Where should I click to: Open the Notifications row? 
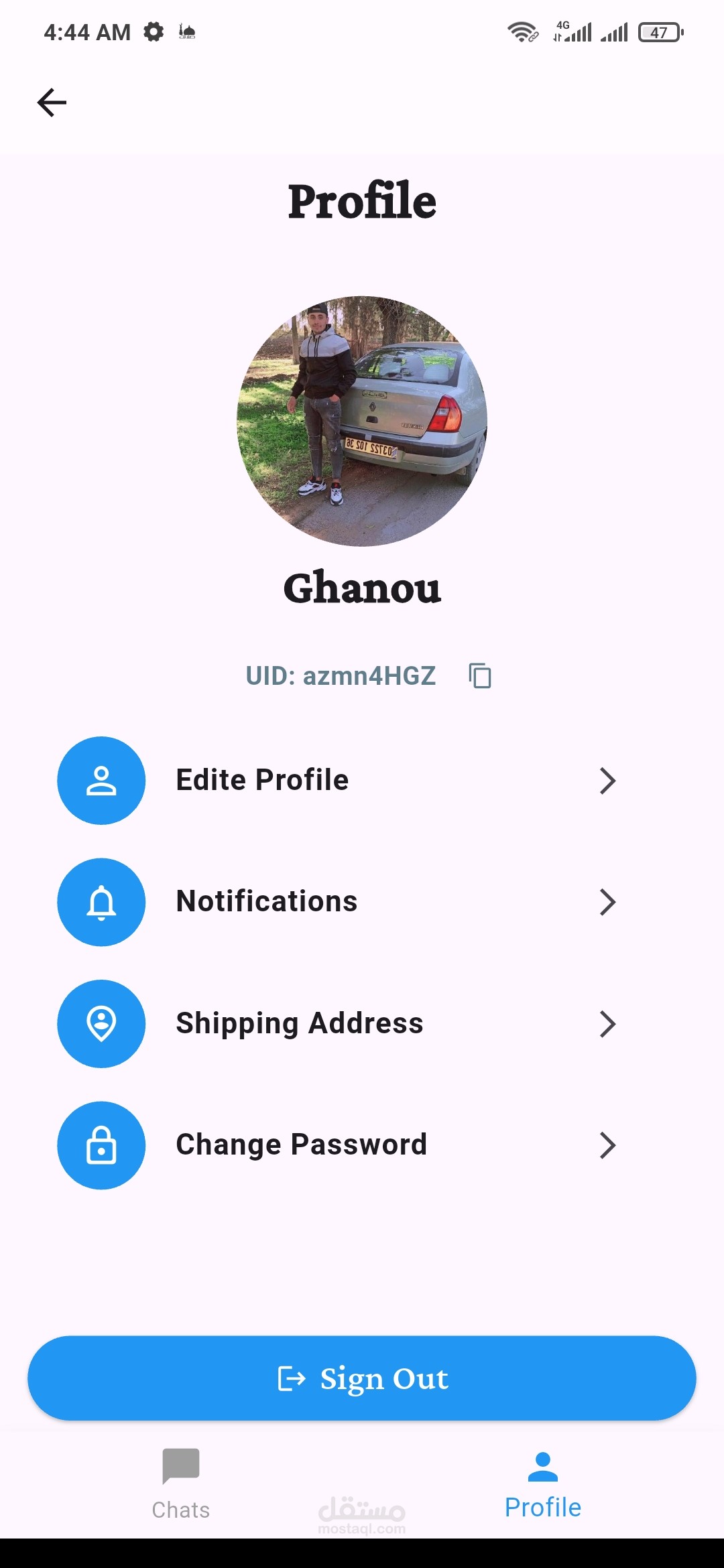pos(335,902)
